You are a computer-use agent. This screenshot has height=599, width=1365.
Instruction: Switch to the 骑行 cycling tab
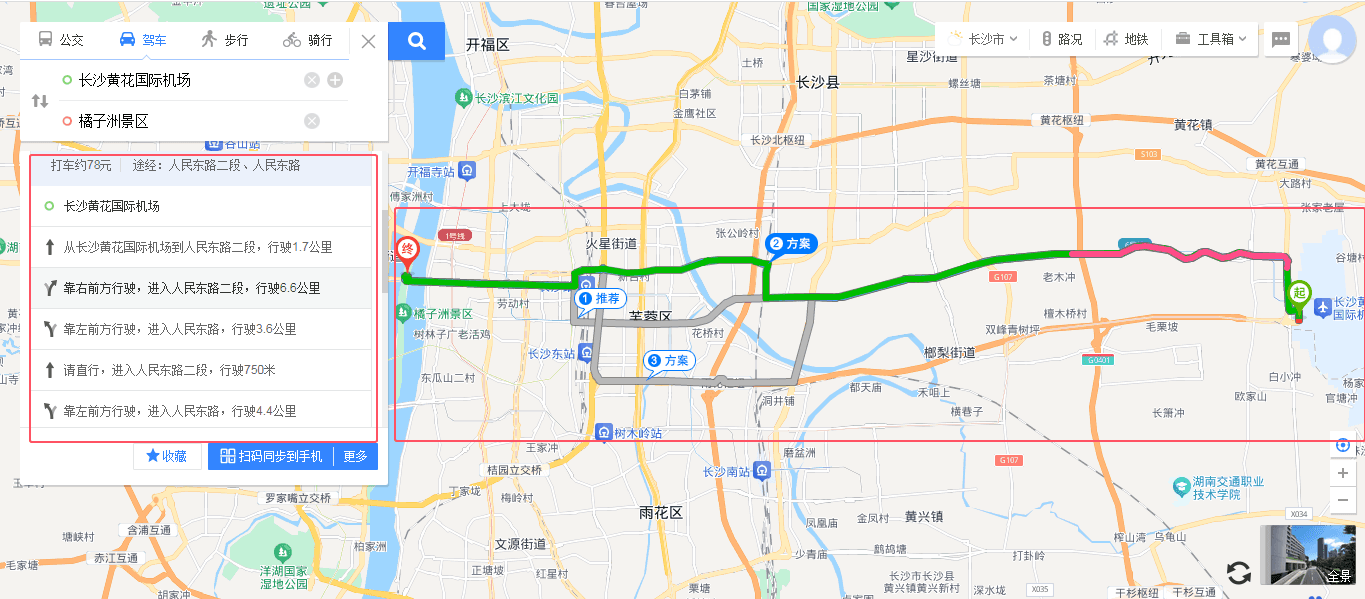pos(307,41)
